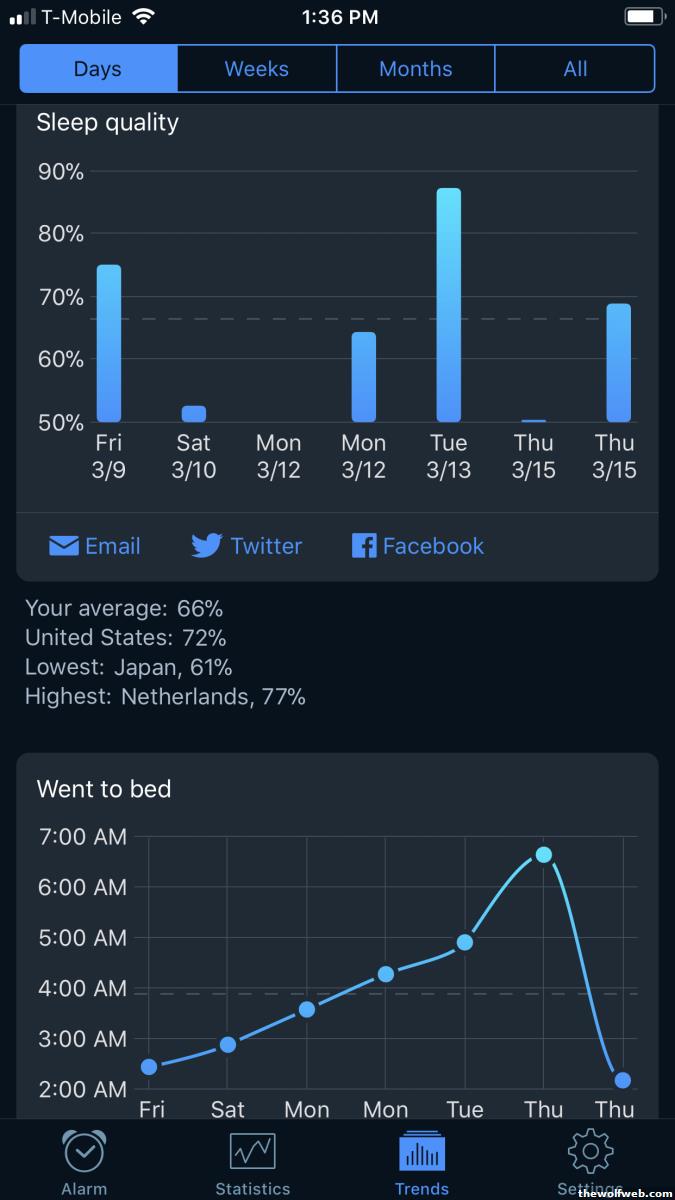Share sleep quality via Email
Screen dimensions: 675x1200
95,546
